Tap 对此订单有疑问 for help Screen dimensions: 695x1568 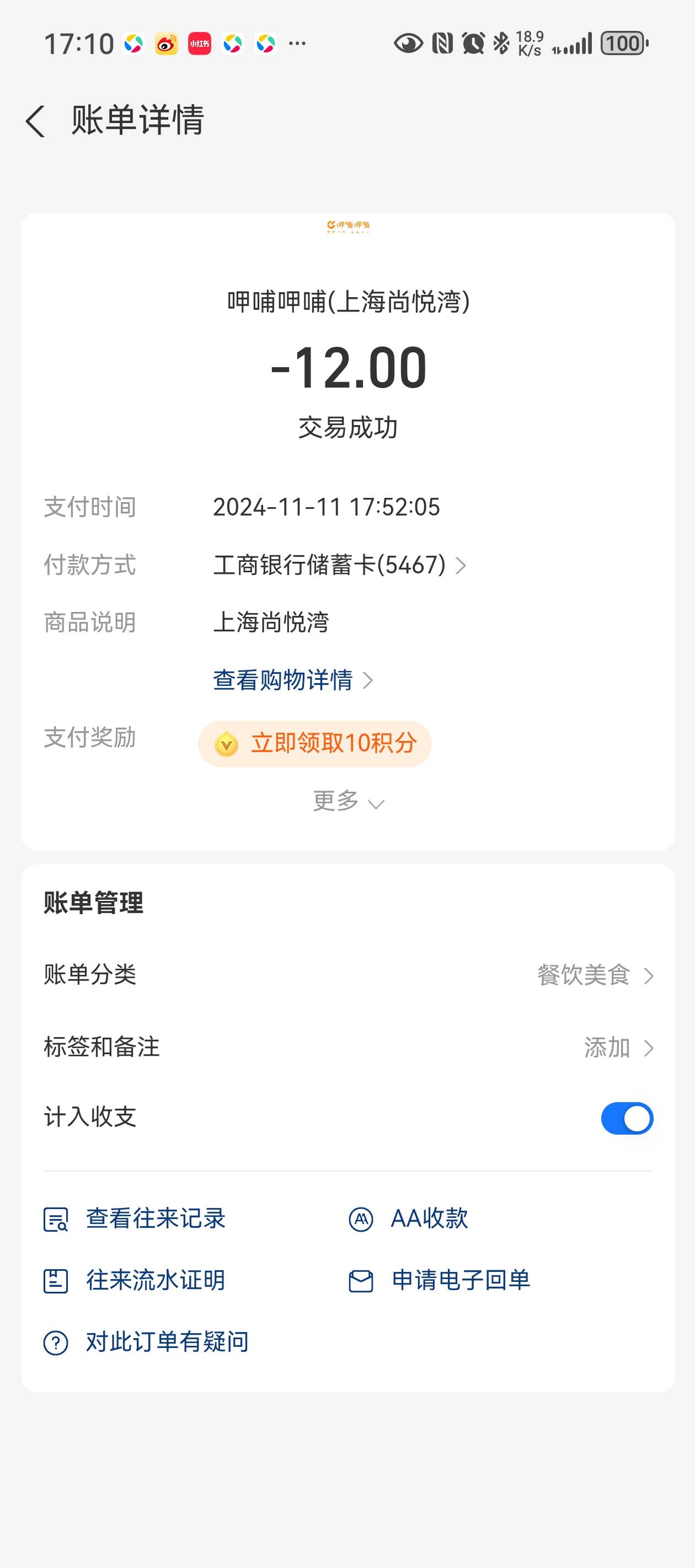click(x=146, y=1342)
